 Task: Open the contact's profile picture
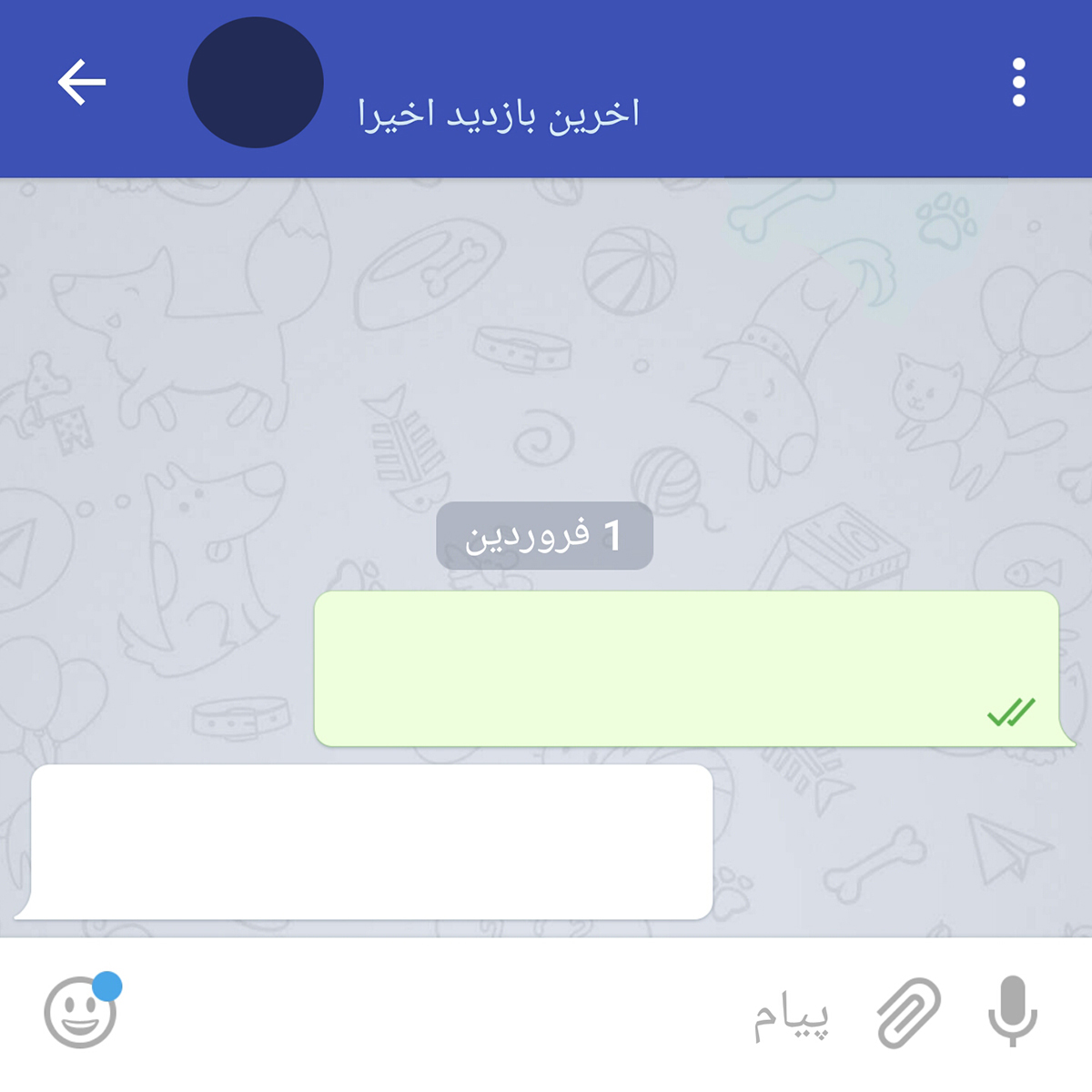(x=256, y=82)
